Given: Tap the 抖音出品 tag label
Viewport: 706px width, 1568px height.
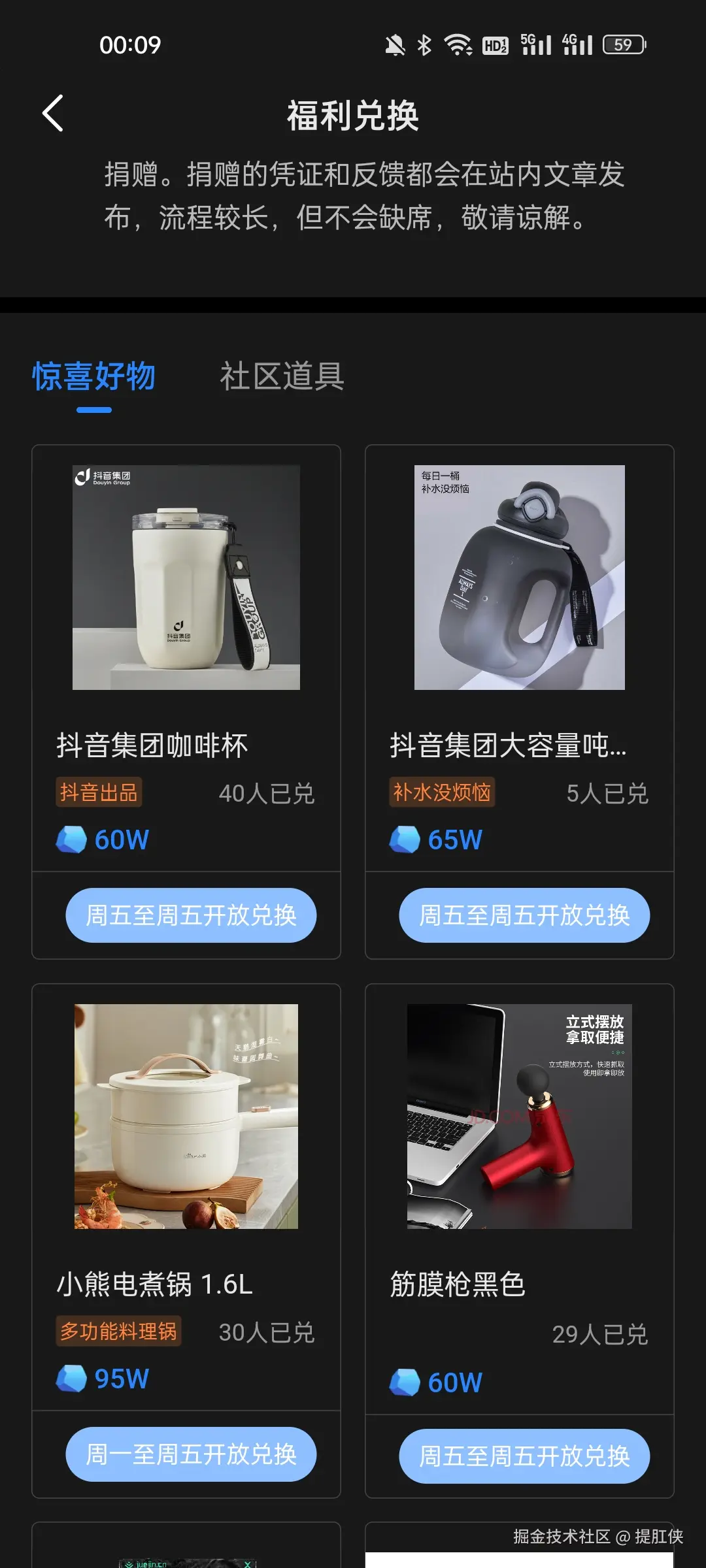Looking at the screenshot, I should 98,792.
